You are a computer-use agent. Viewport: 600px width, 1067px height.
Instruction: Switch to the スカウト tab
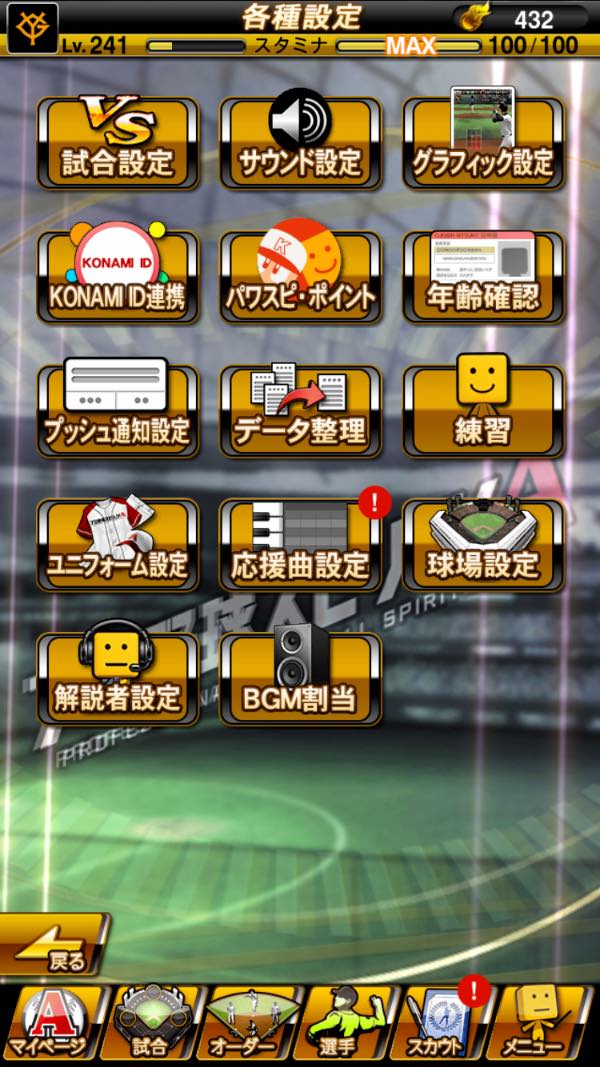(x=445, y=1025)
